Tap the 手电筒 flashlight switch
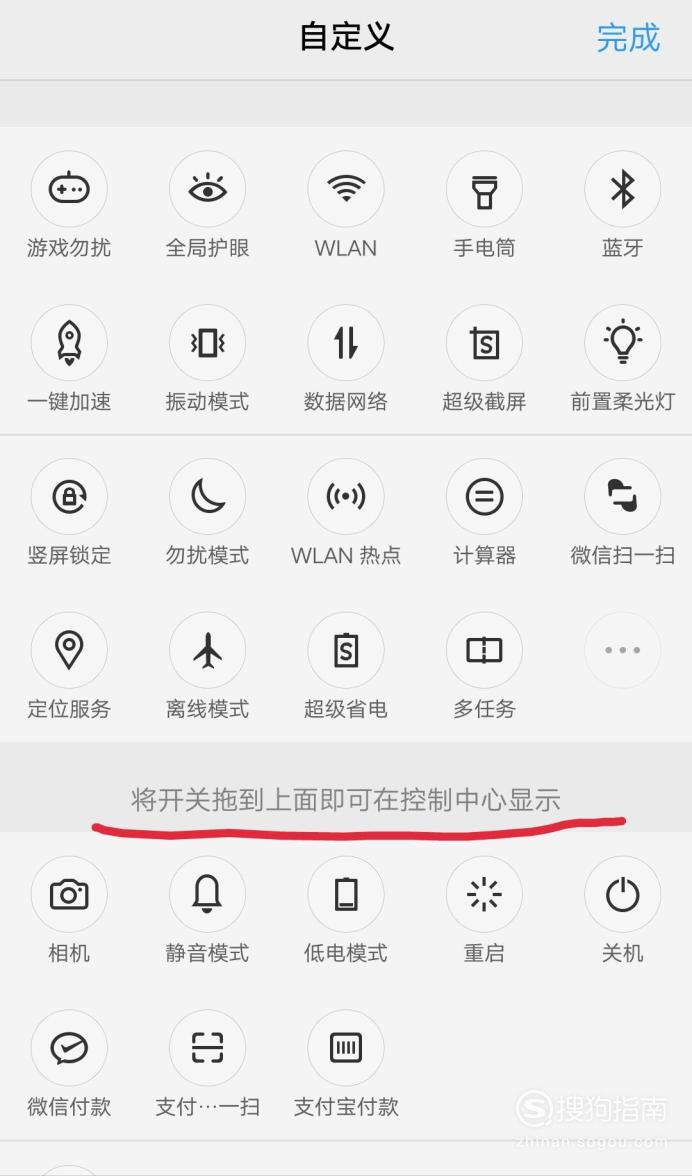 pyautogui.click(x=484, y=189)
